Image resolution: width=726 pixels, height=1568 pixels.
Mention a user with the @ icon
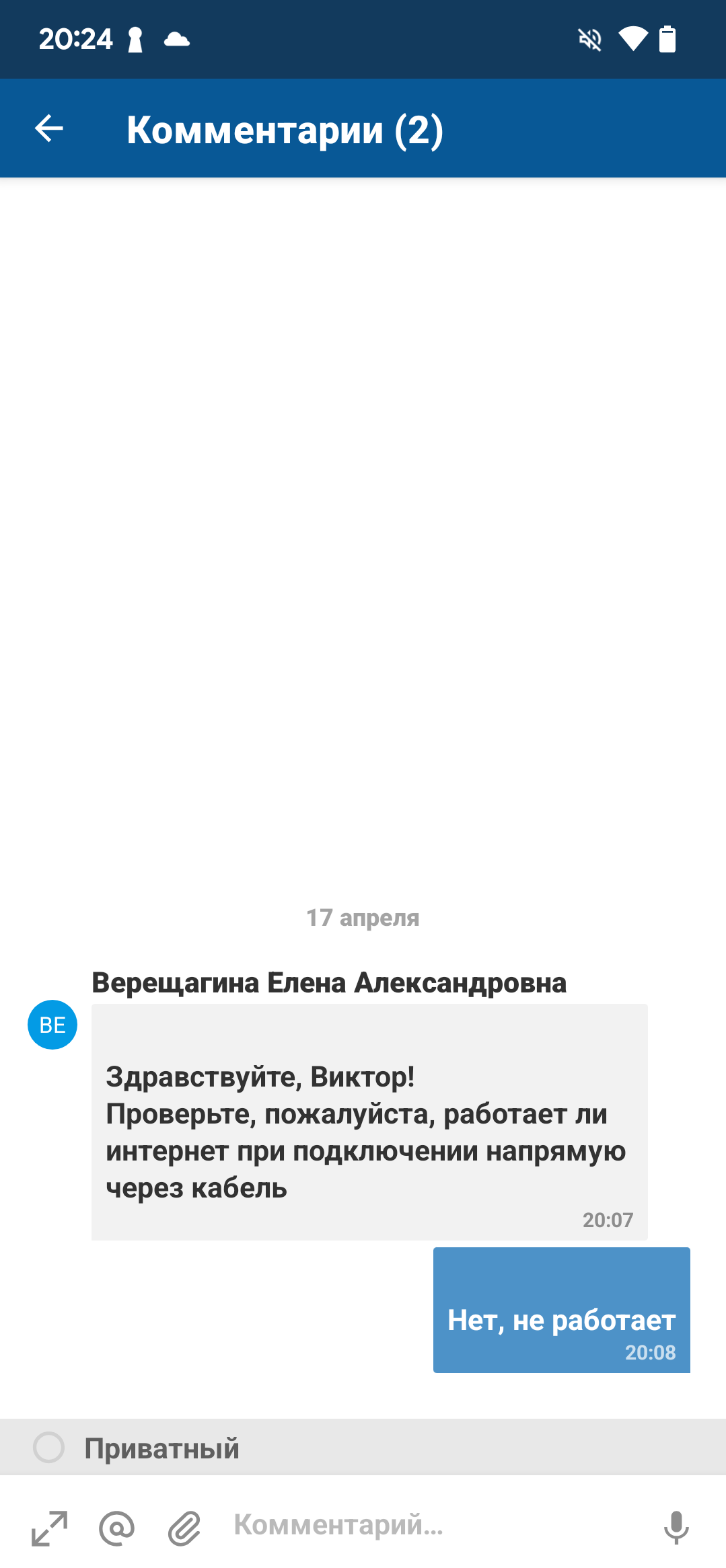point(116,1528)
